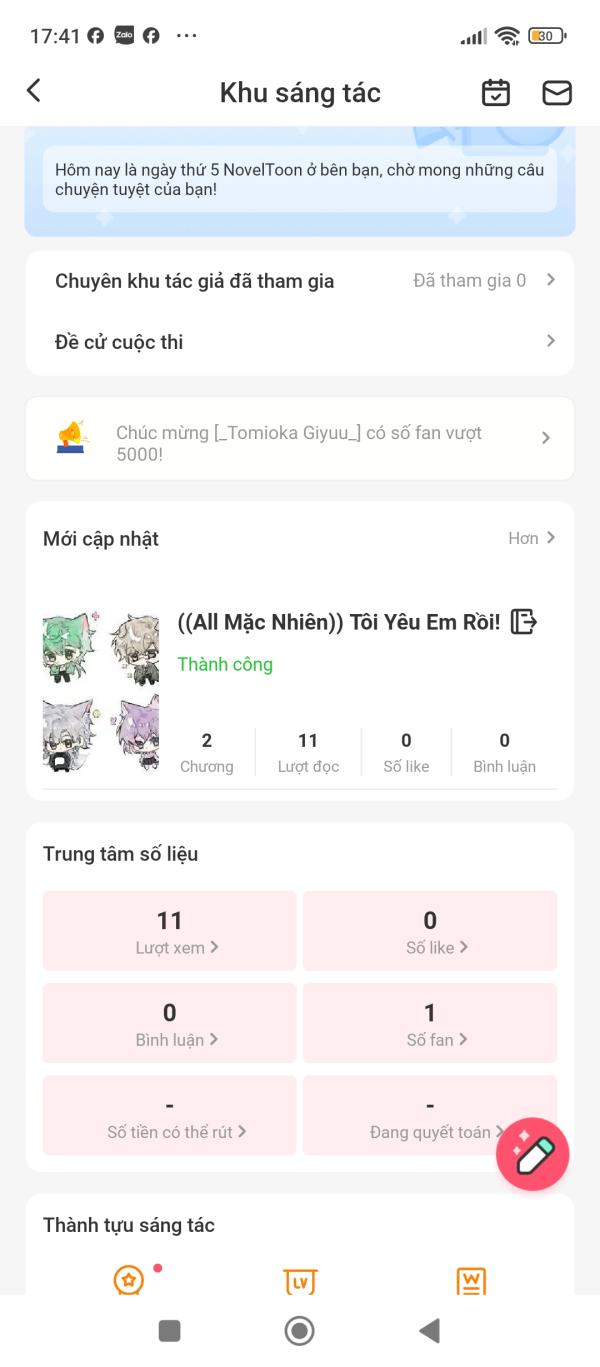Screen dimensions: 600x1367
Task: Tap the share icon beside story title
Action: point(523,622)
